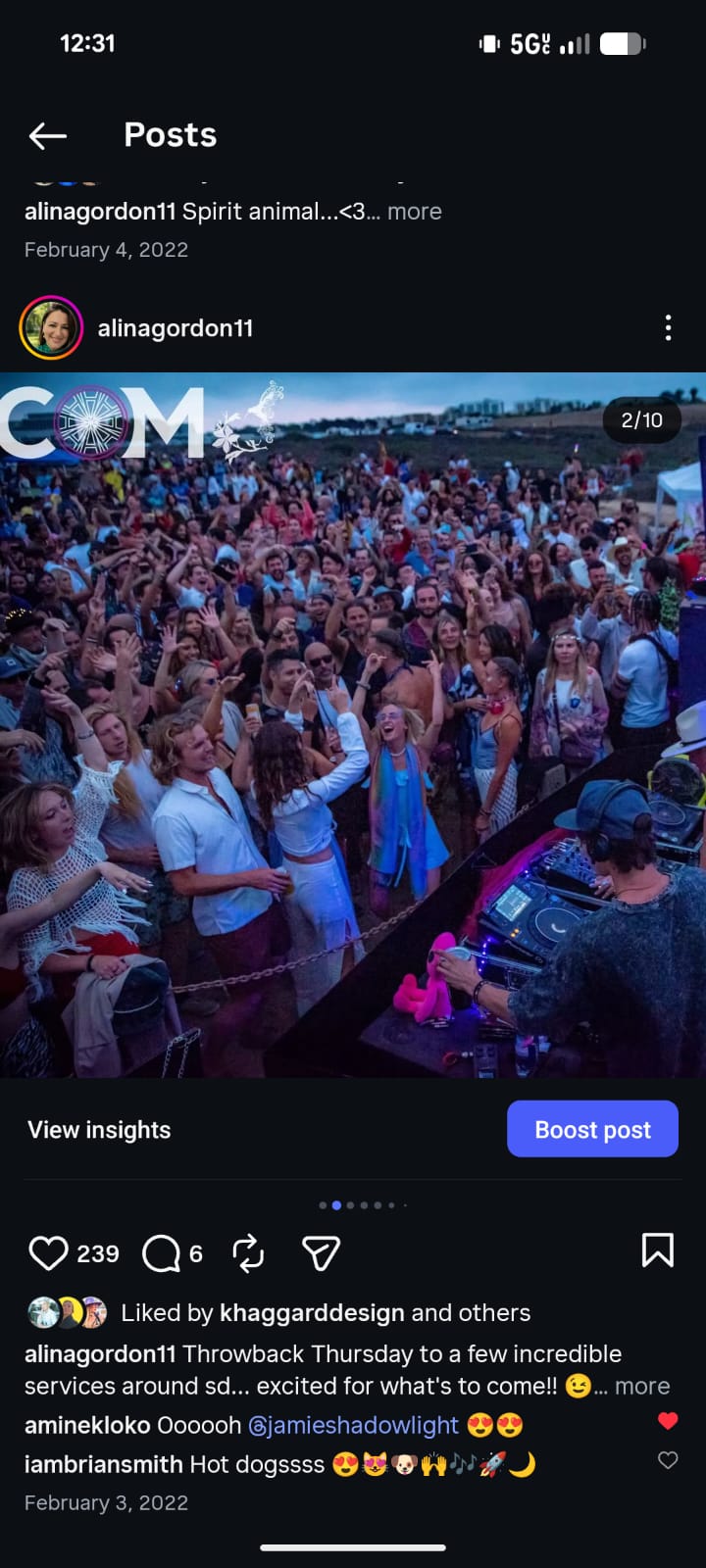Viewport: 706px width, 1568px height.
Task: Share the post via the paper plane icon
Action: [321, 1252]
